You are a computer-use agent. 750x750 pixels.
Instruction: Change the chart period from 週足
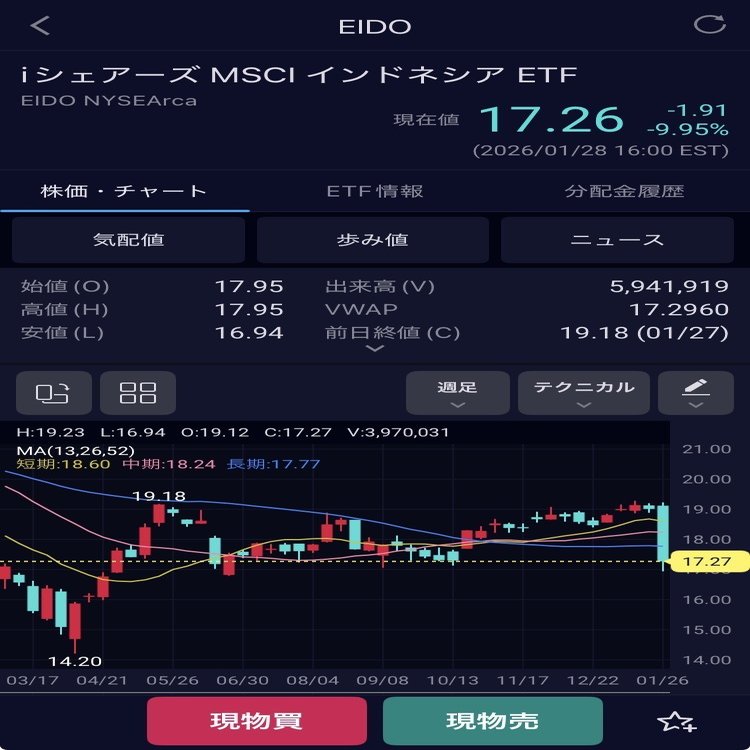(458, 392)
